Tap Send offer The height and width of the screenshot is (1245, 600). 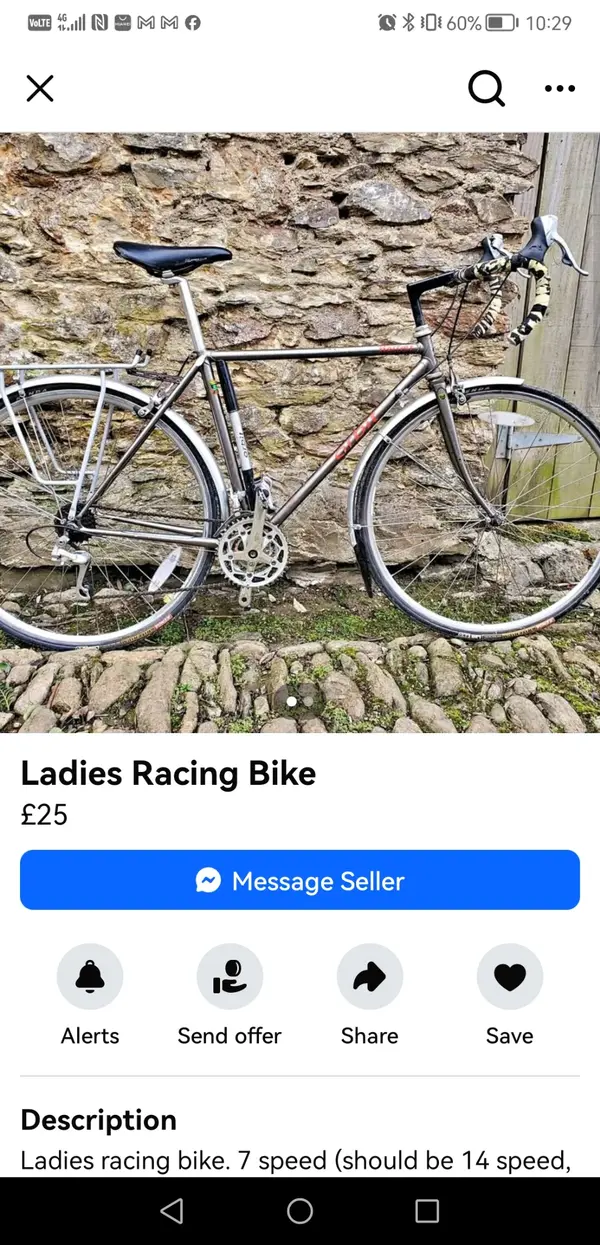point(230,977)
